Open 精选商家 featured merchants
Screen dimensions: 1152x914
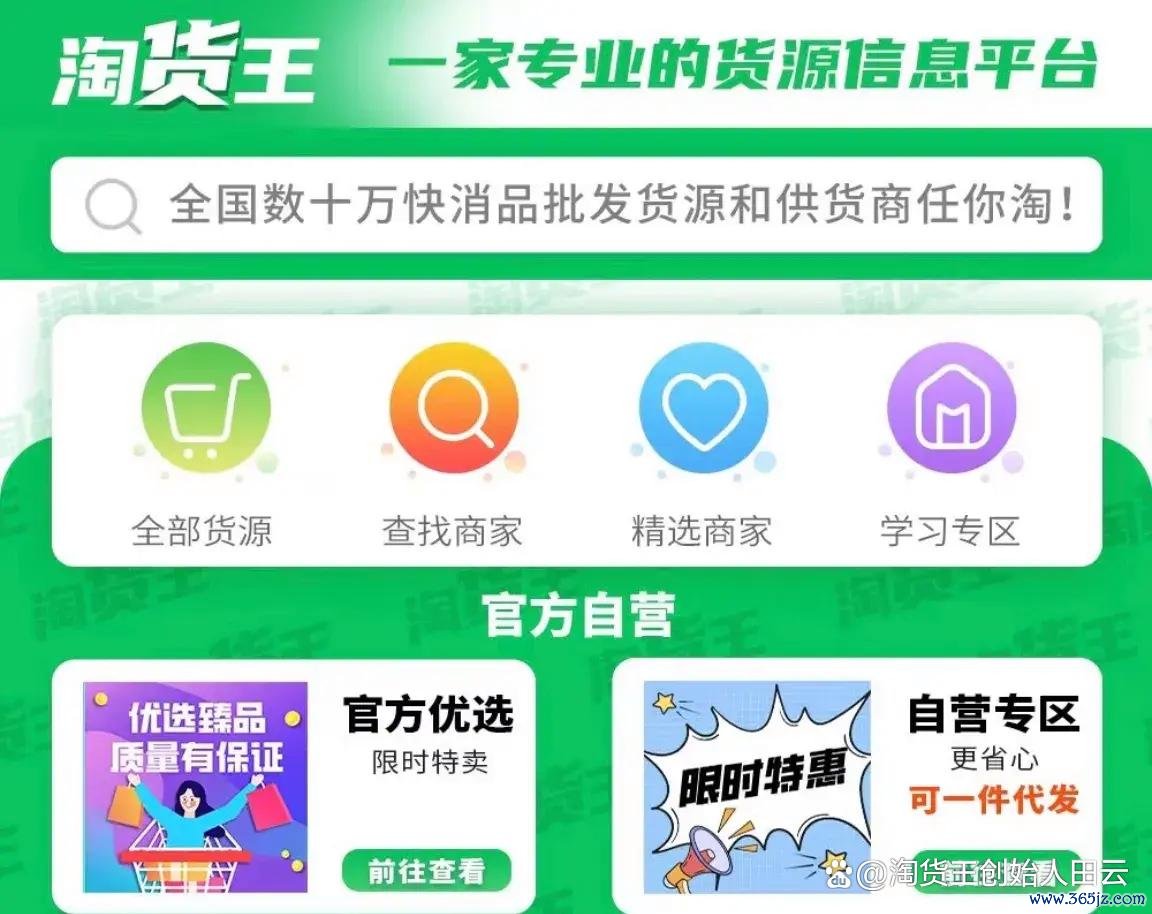[x=703, y=408]
